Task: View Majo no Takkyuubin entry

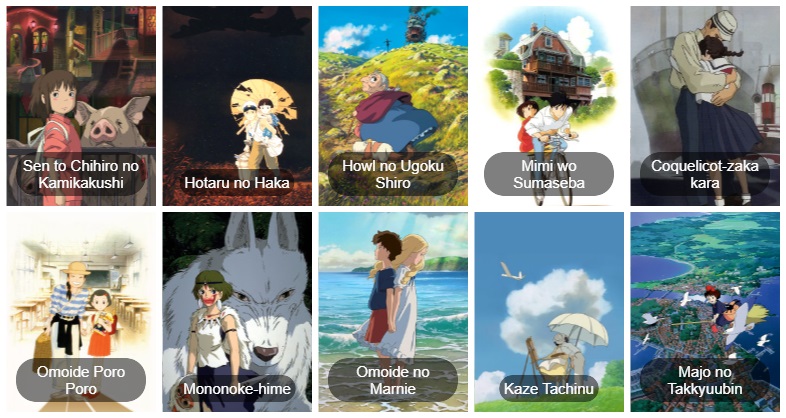Action: 705,311
